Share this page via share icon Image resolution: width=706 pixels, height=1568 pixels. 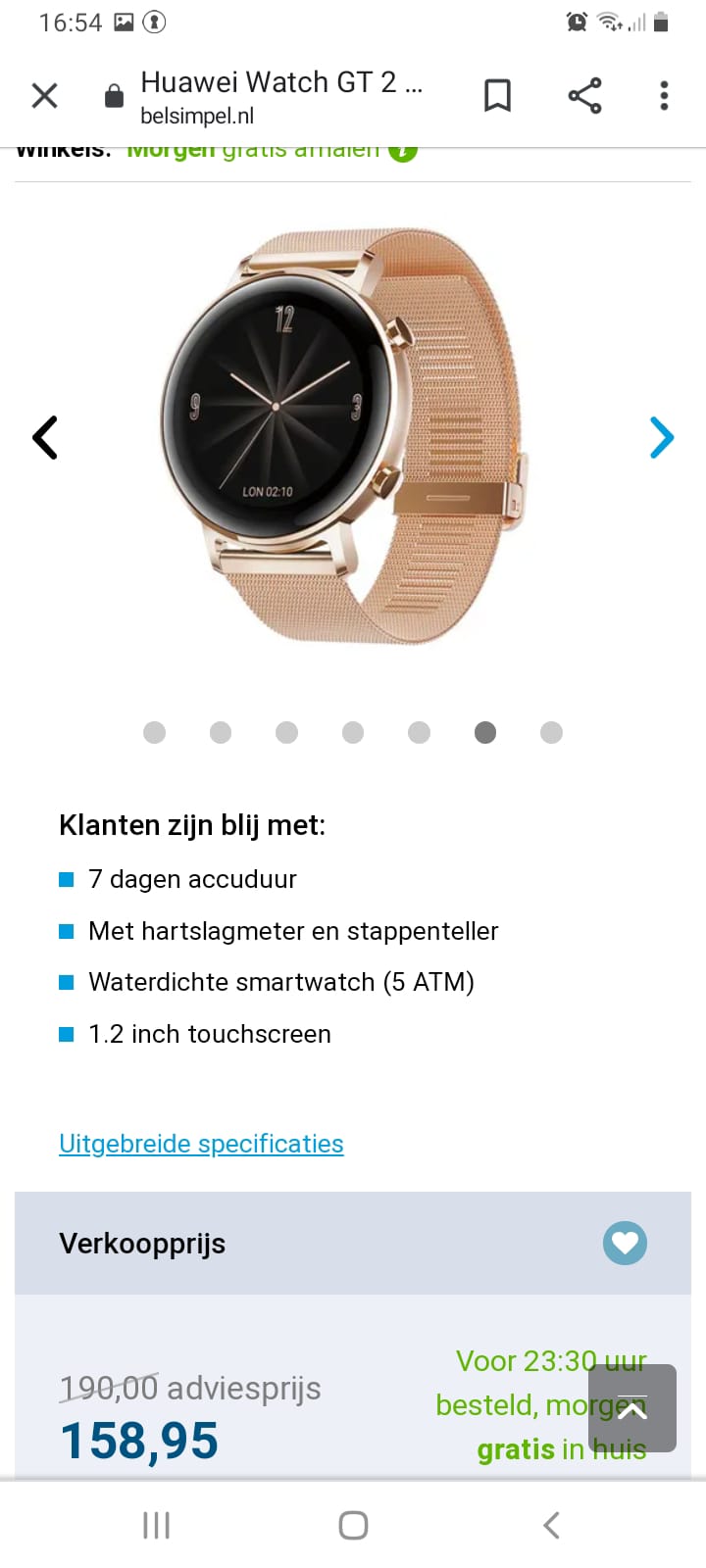(x=584, y=95)
